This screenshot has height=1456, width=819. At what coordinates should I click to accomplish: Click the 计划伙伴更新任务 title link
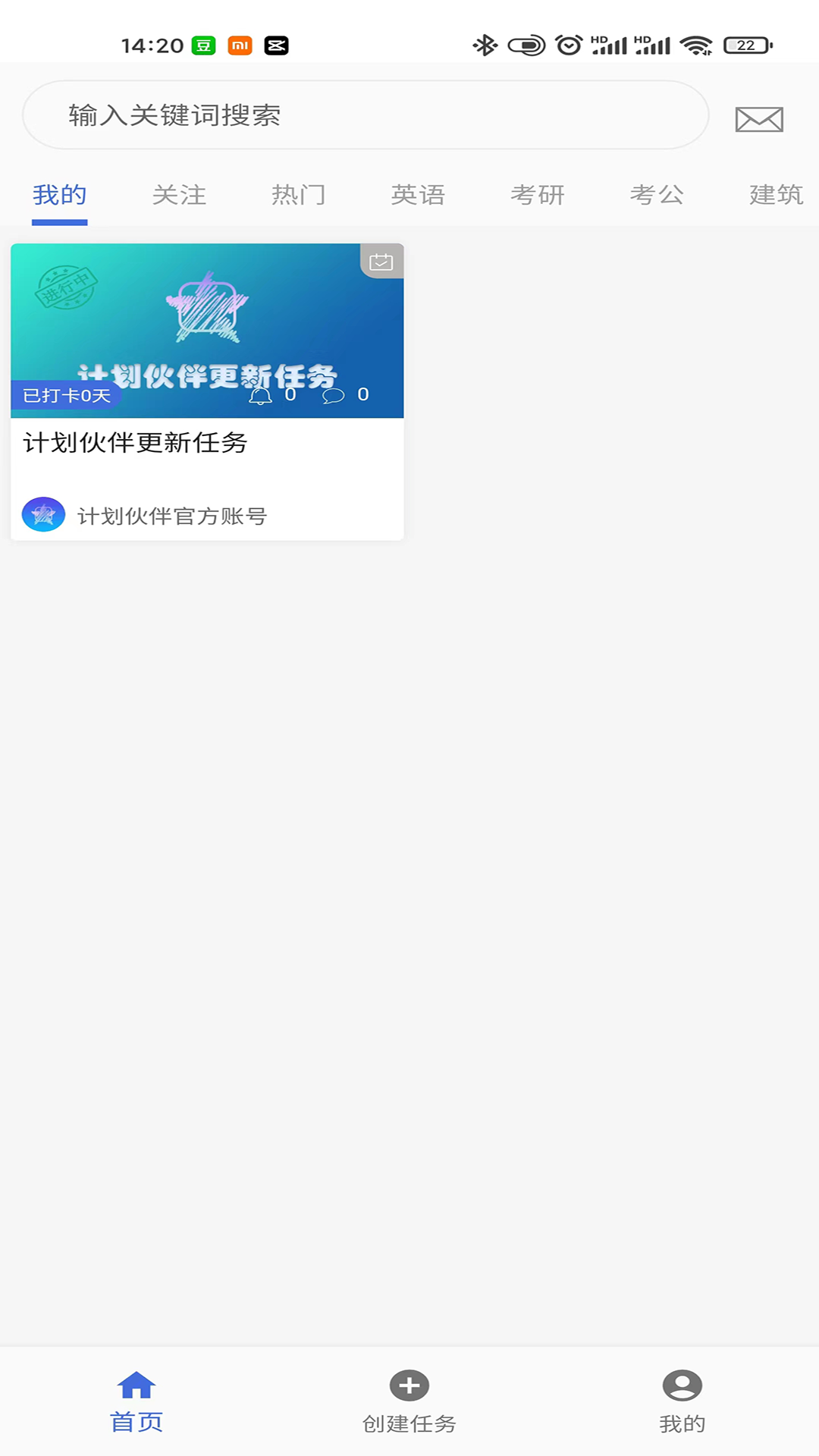[134, 444]
